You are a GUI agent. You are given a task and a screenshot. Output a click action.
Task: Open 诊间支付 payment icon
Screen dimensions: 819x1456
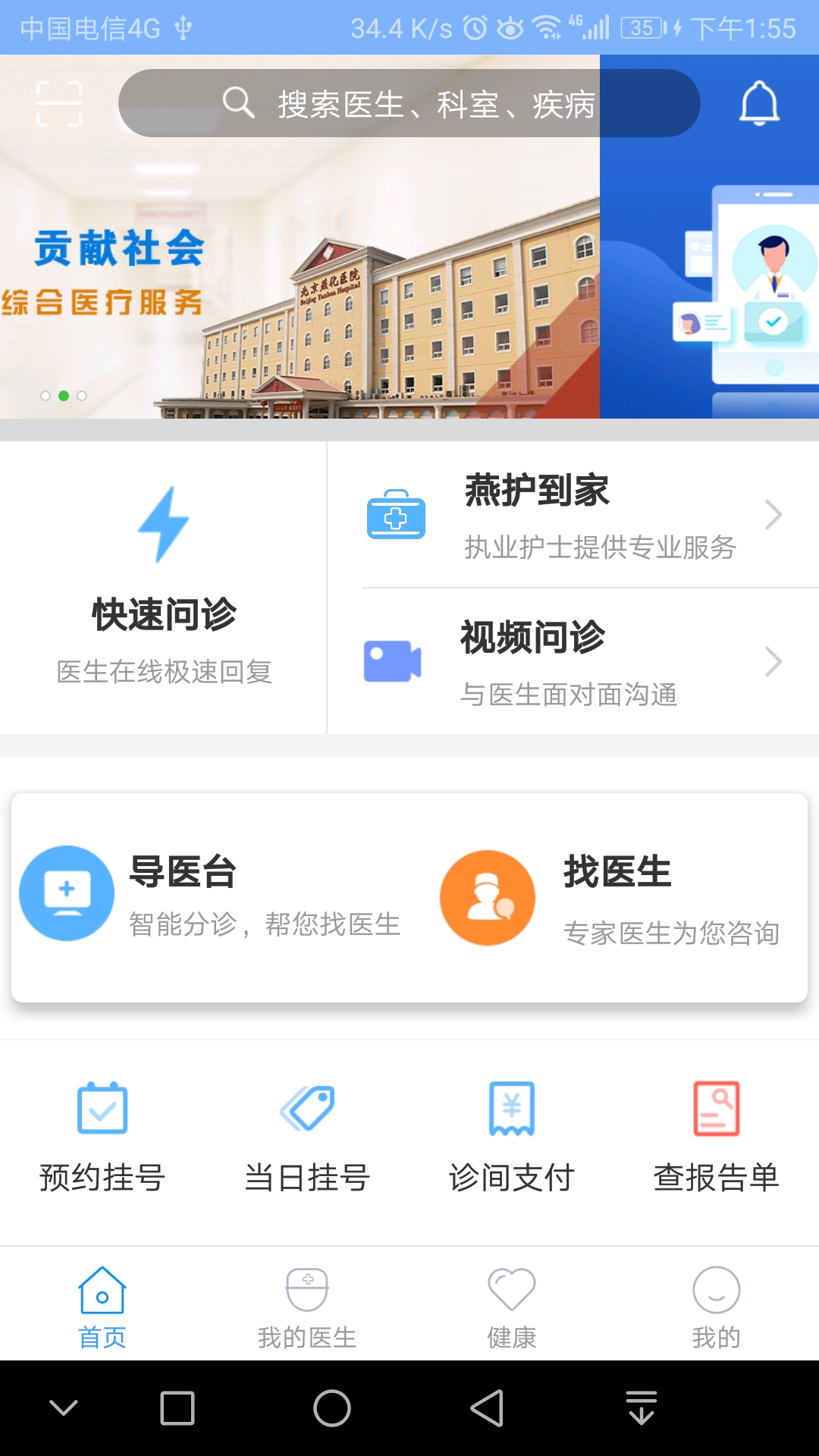click(x=510, y=1109)
